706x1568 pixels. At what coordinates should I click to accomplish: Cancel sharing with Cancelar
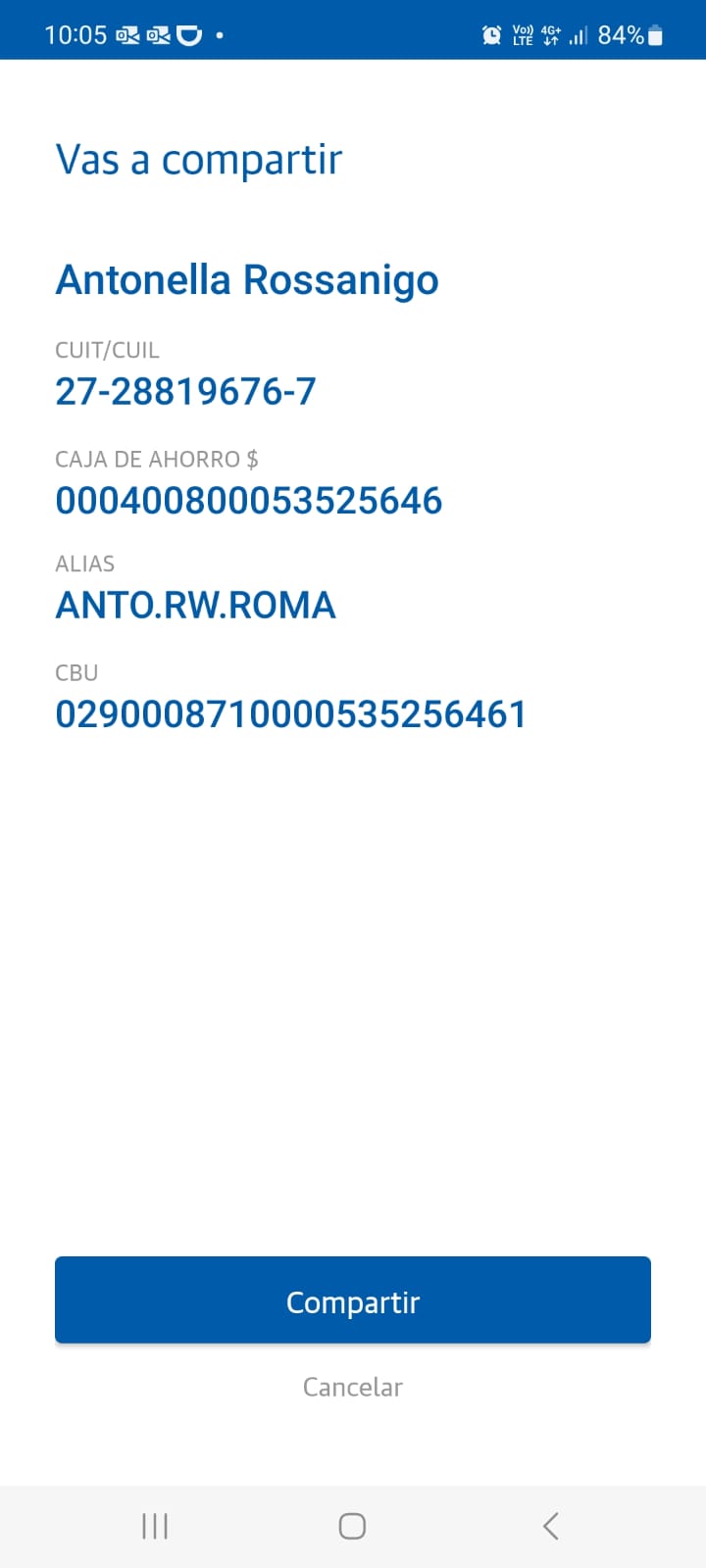353,1387
